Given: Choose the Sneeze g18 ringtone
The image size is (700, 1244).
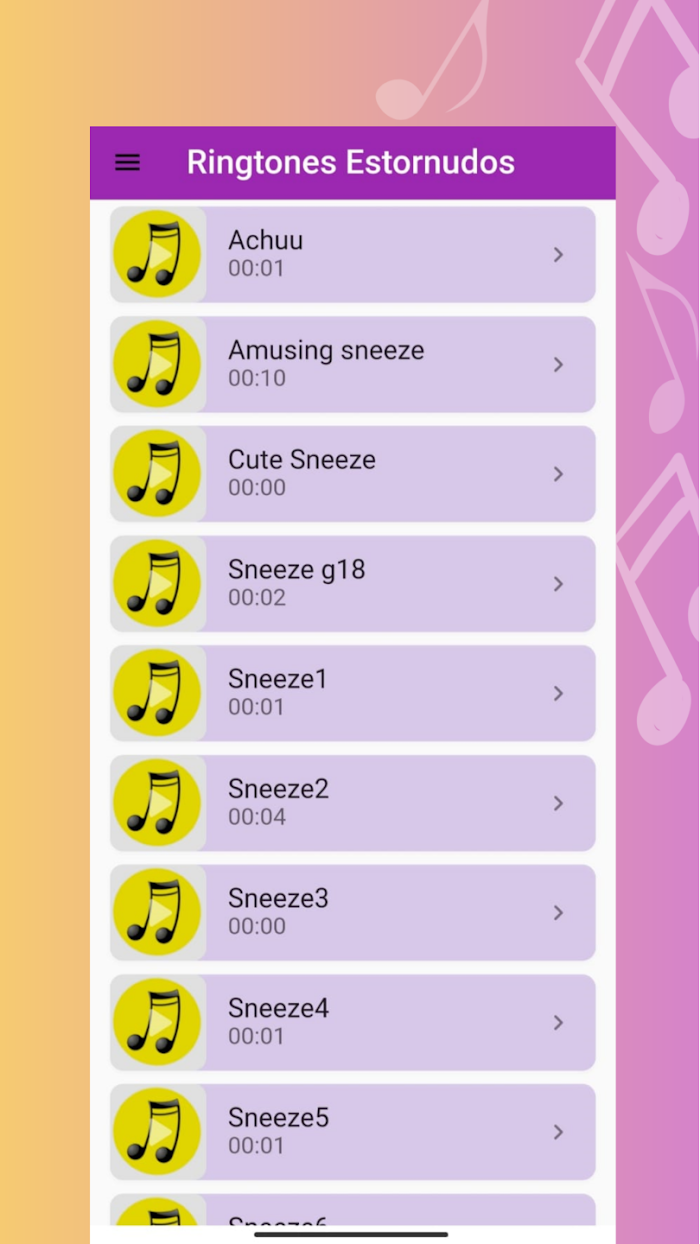Looking at the screenshot, I should point(352,584).
